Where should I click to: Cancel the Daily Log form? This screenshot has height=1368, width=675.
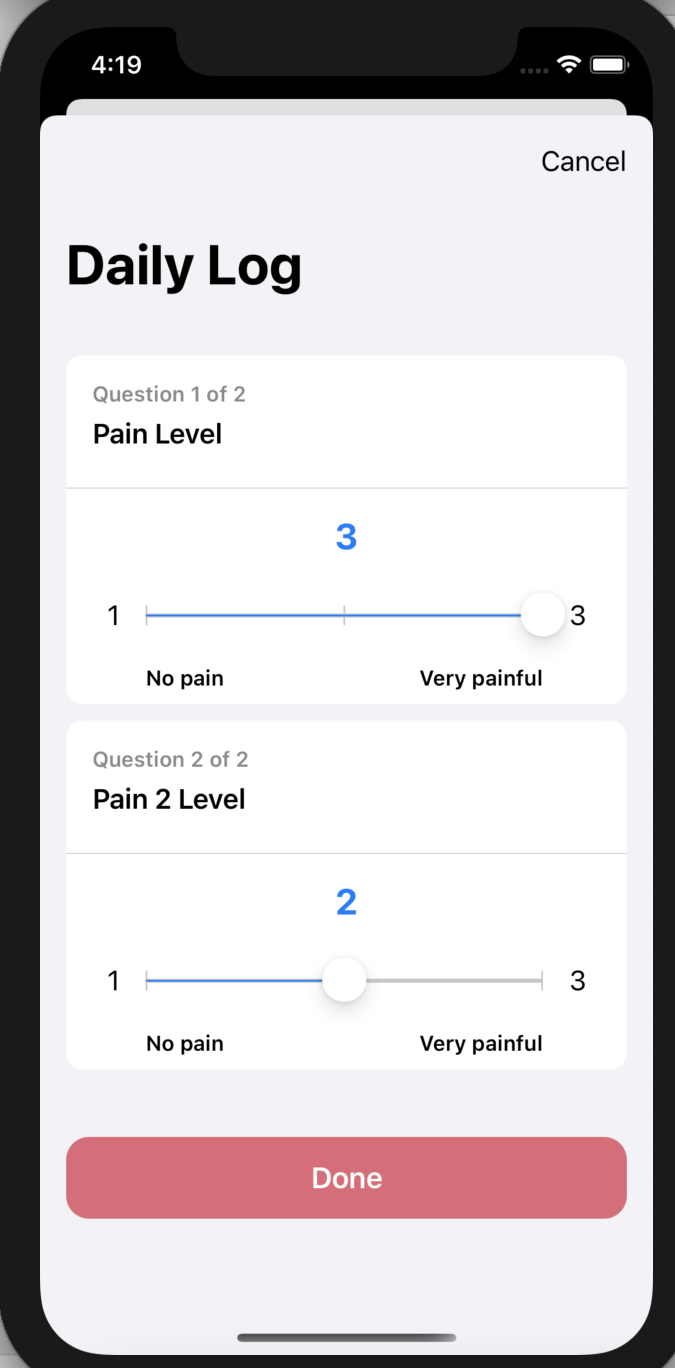[583, 161]
